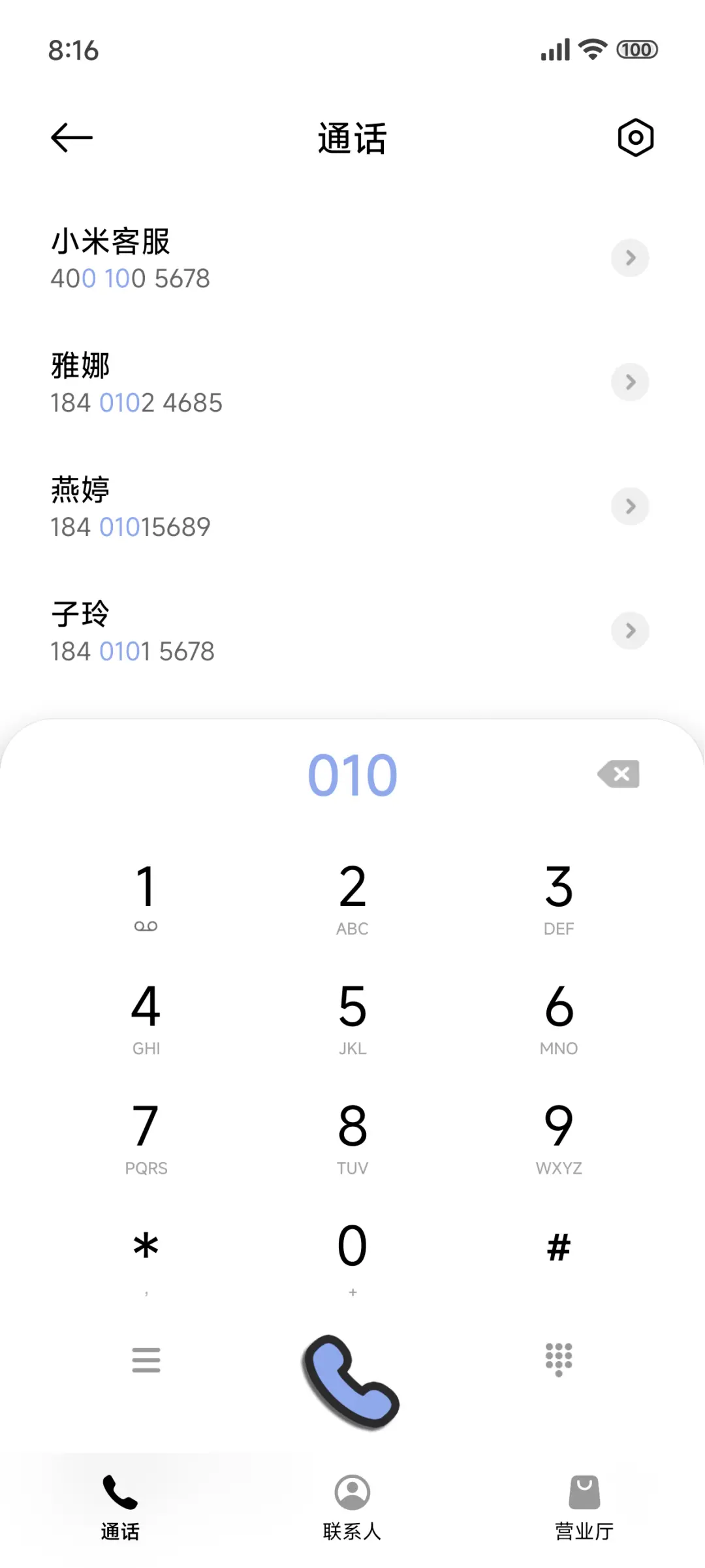705x1568 pixels.
Task: Open the dialer options menu (hamburger icon)
Action: click(x=146, y=1360)
